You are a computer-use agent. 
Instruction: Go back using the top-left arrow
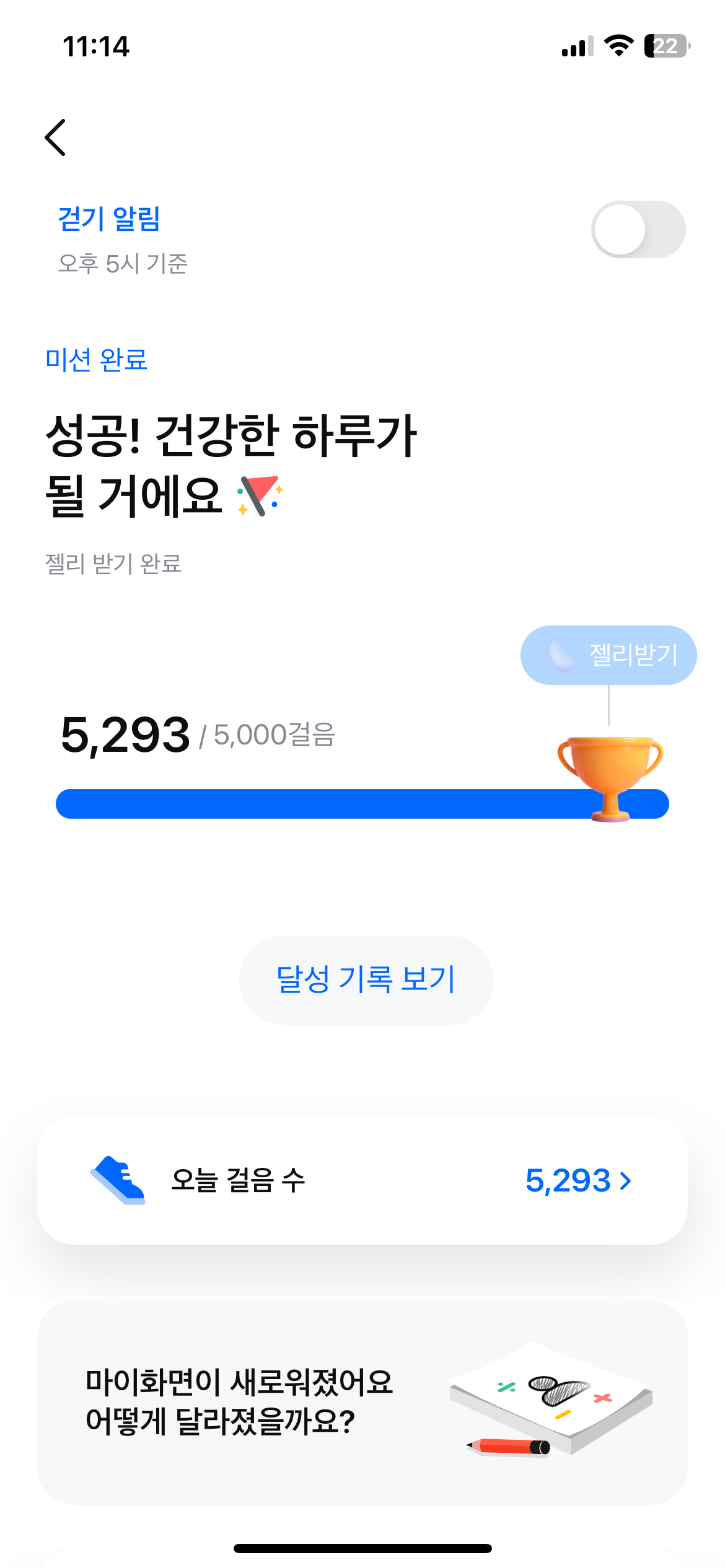(x=56, y=137)
